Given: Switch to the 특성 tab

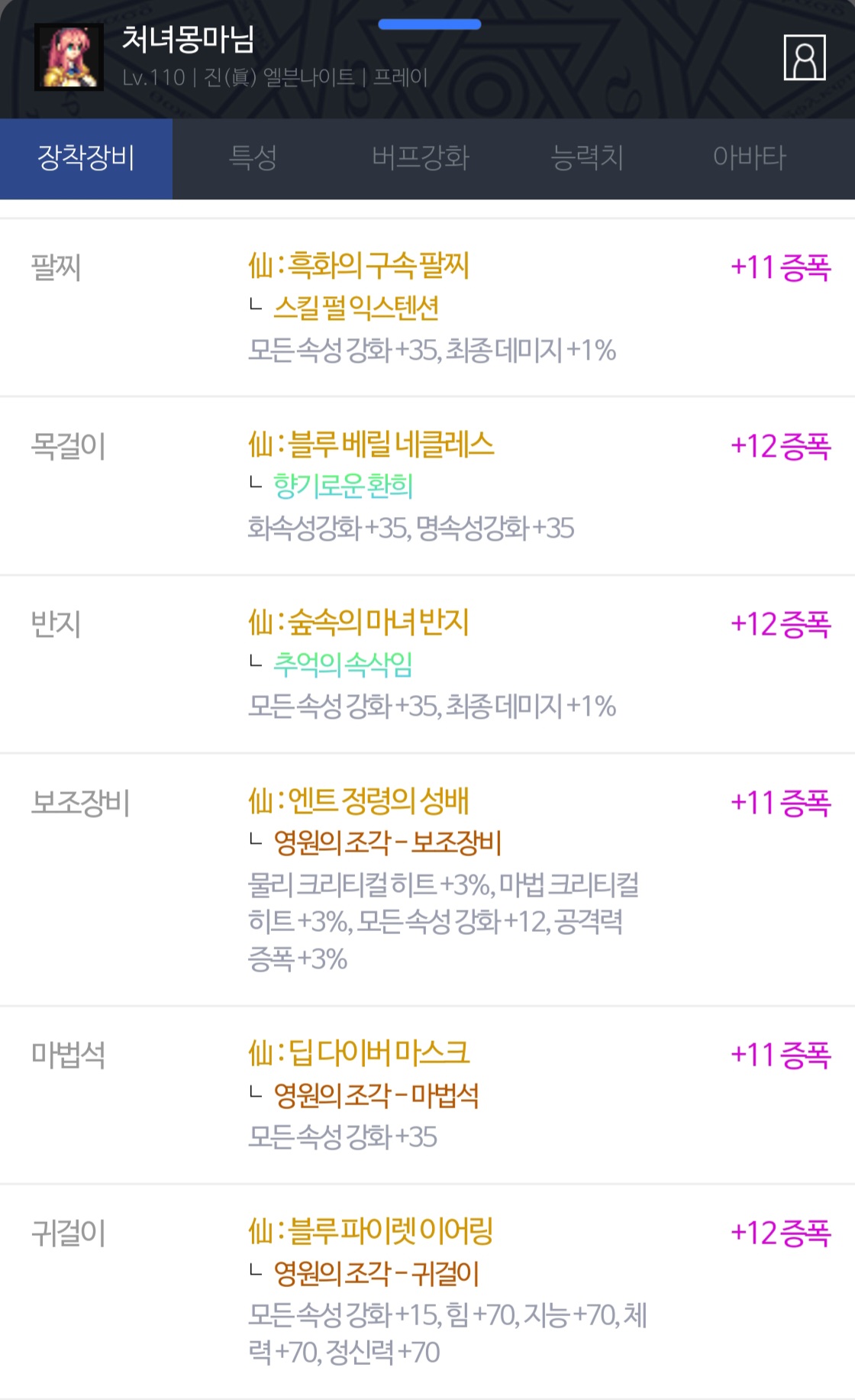Looking at the screenshot, I should coord(253,158).
